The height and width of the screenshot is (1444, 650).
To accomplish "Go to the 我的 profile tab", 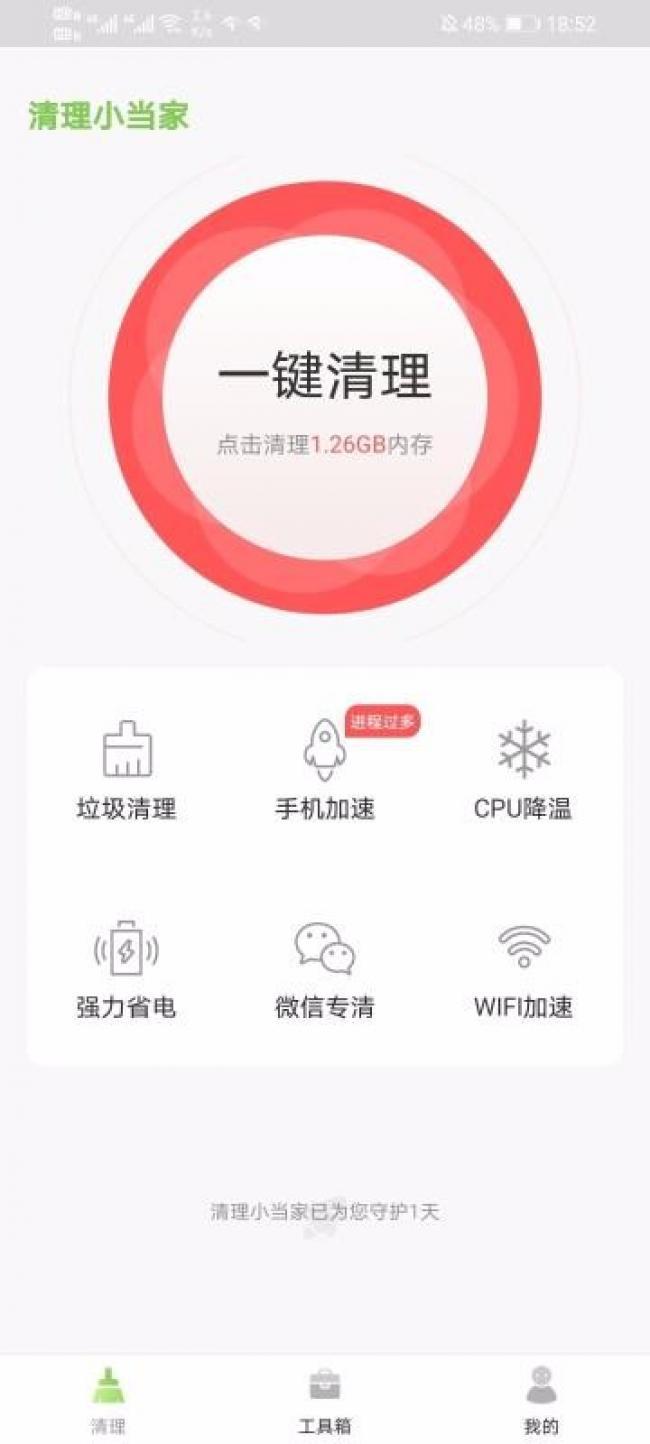I will click(x=541, y=1398).
